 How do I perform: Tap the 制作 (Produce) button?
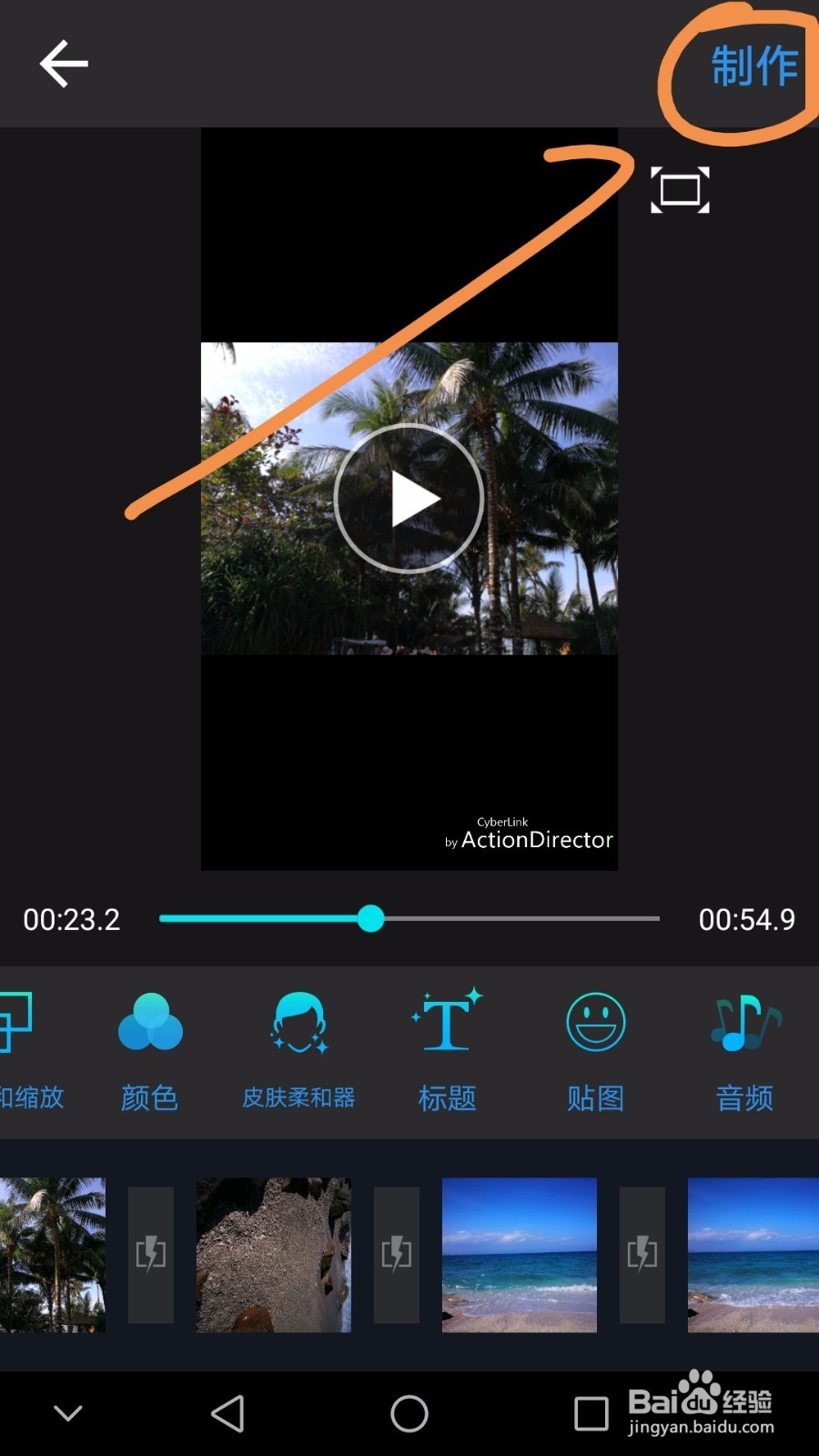755,64
